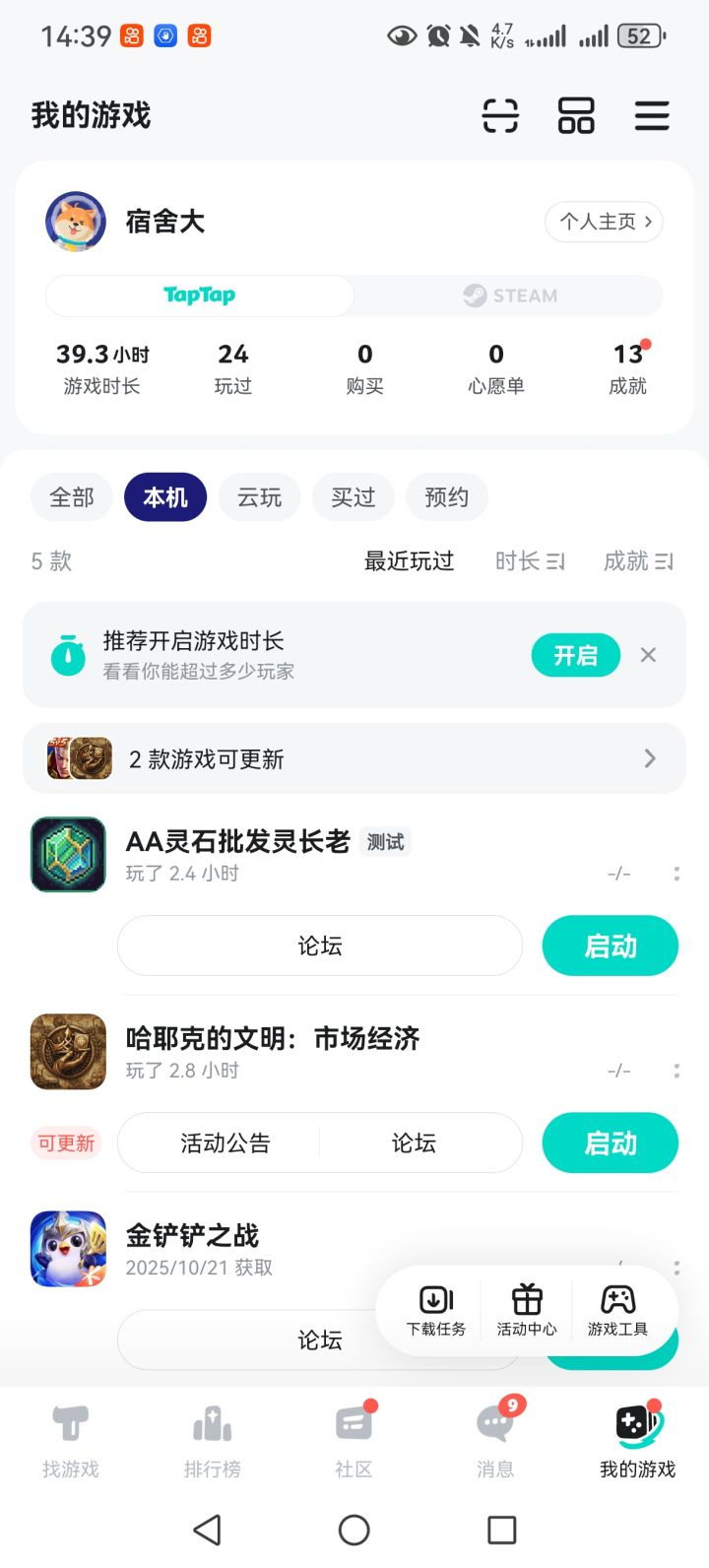This screenshot has width=709, height=1568.
Task: Select the 预约 filter chip
Action: pos(446,497)
